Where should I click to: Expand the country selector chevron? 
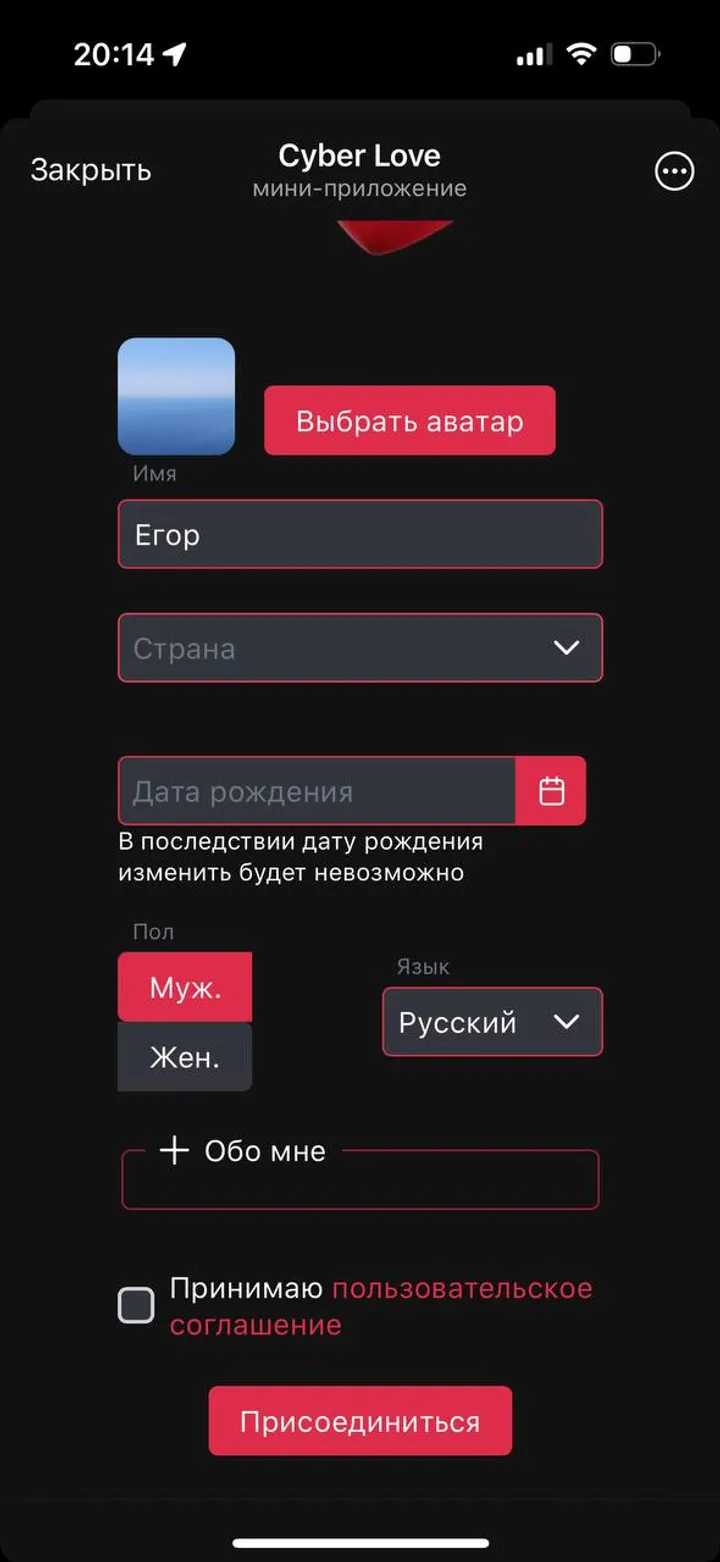(567, 648)
